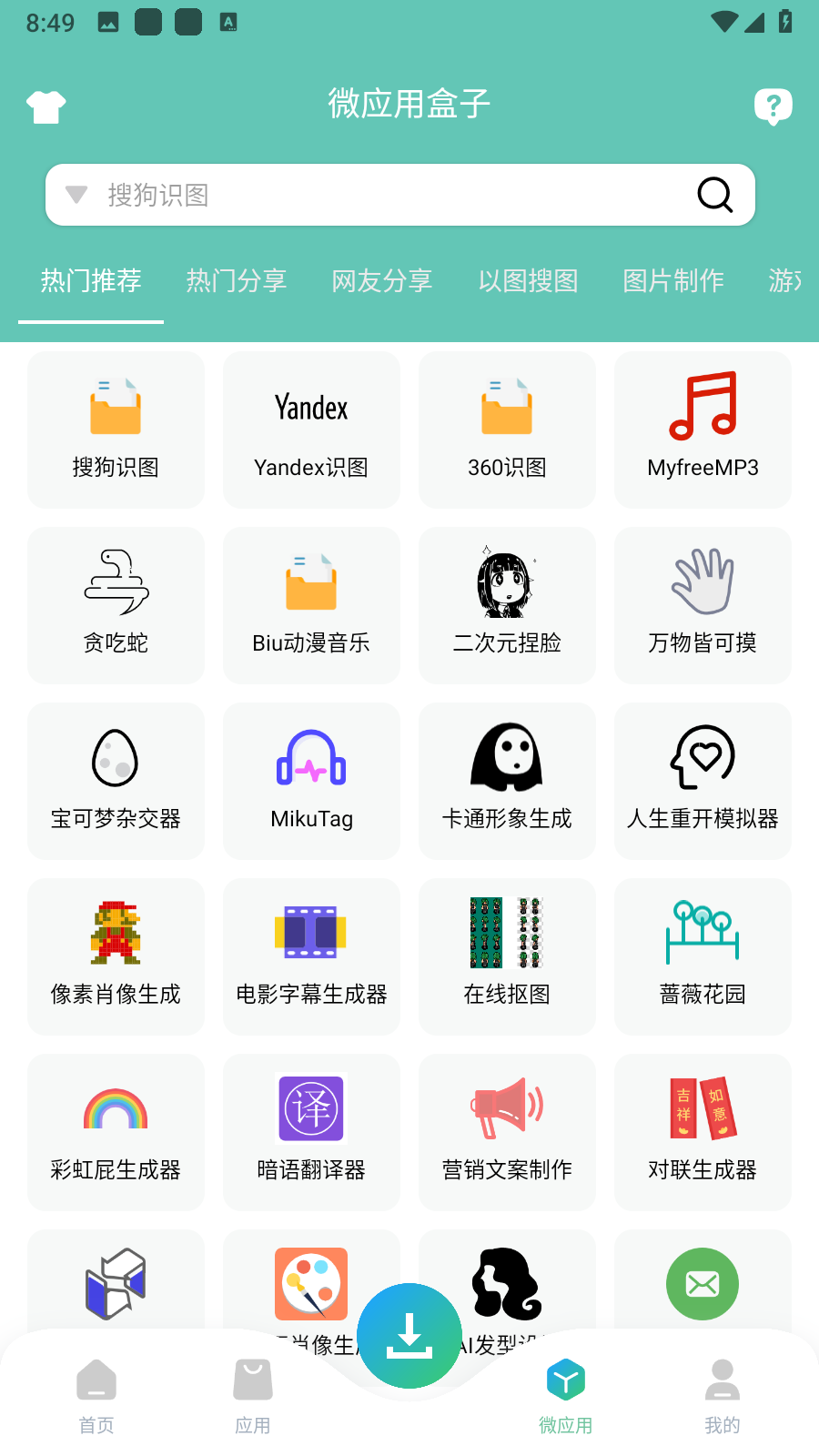819x1456 pixels.
Task: Switch to the 图片制作 tab
Action: click(x=673, y=282)
